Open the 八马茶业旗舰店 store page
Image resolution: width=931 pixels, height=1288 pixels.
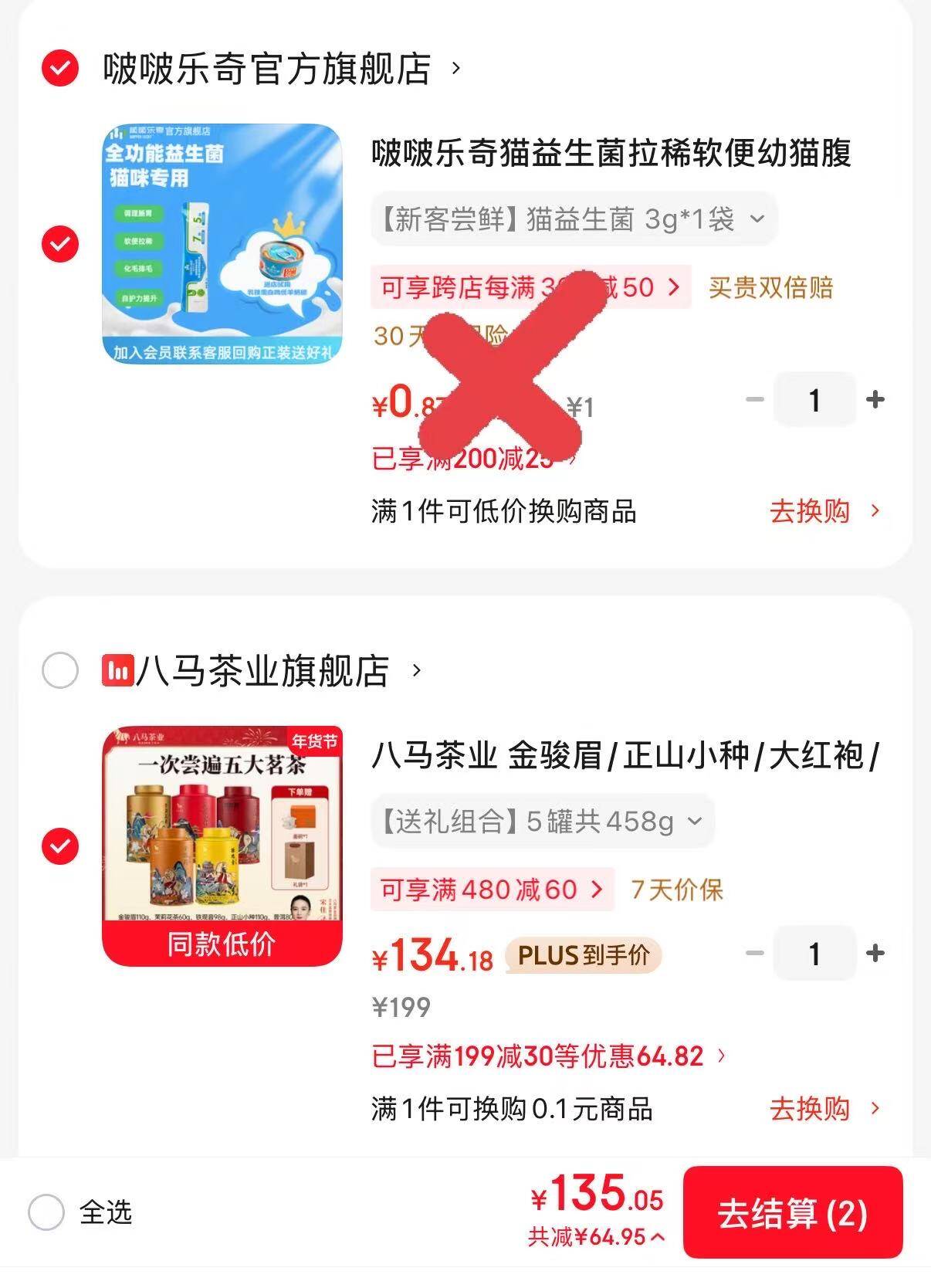(x=262, y=670)
